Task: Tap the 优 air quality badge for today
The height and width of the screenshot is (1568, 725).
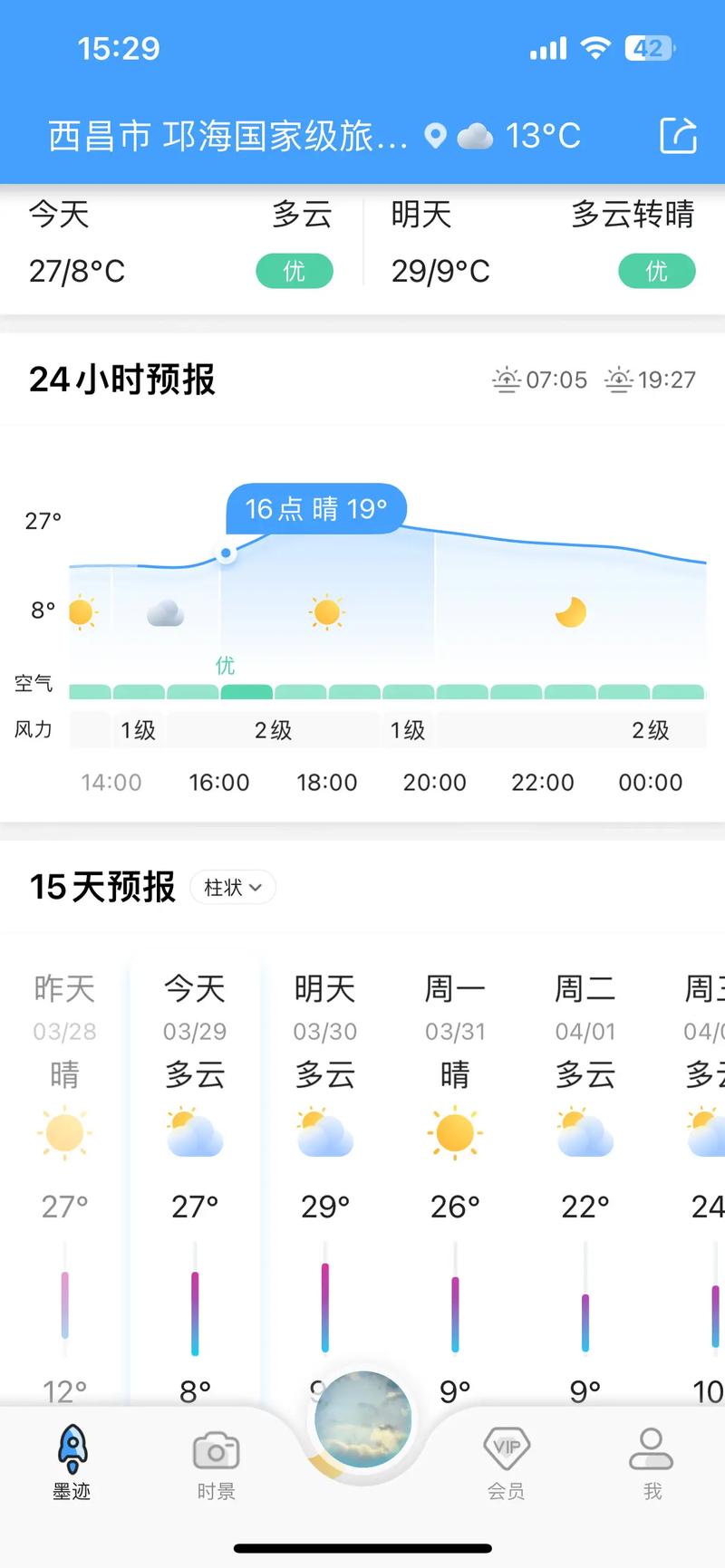Action: [294, 270]
